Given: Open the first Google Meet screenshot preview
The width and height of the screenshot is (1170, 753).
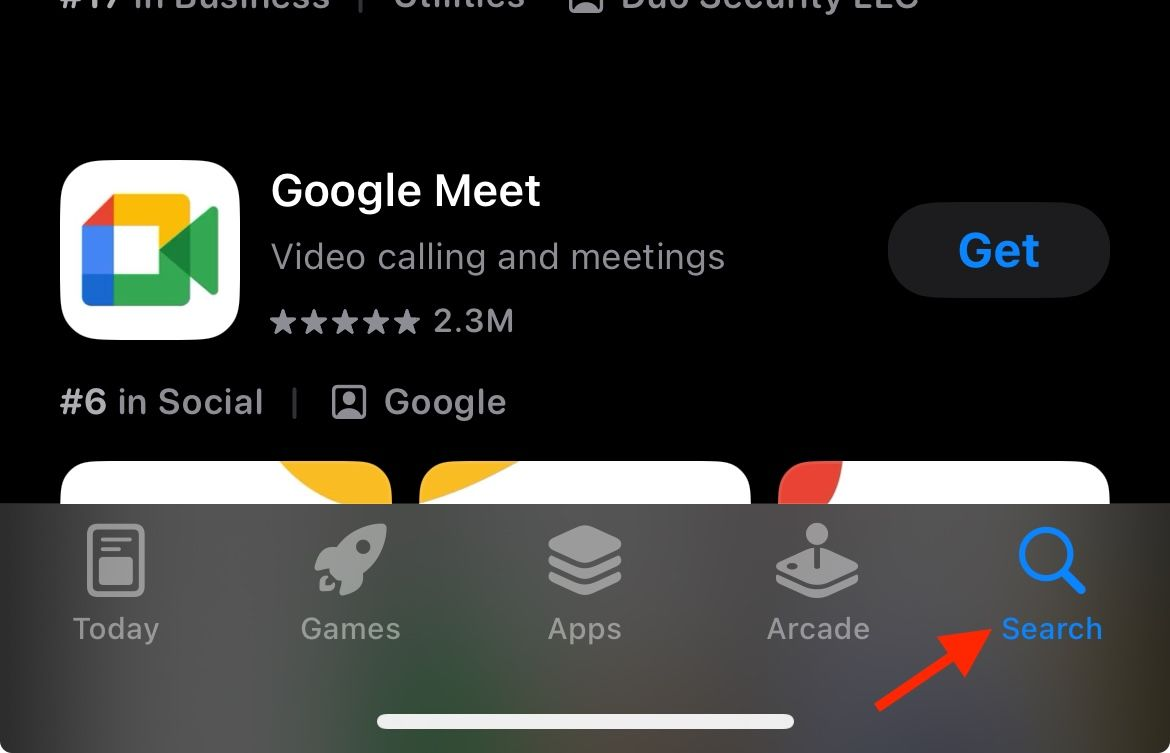Looking at the screenshot, I should [x=225, y=483].
